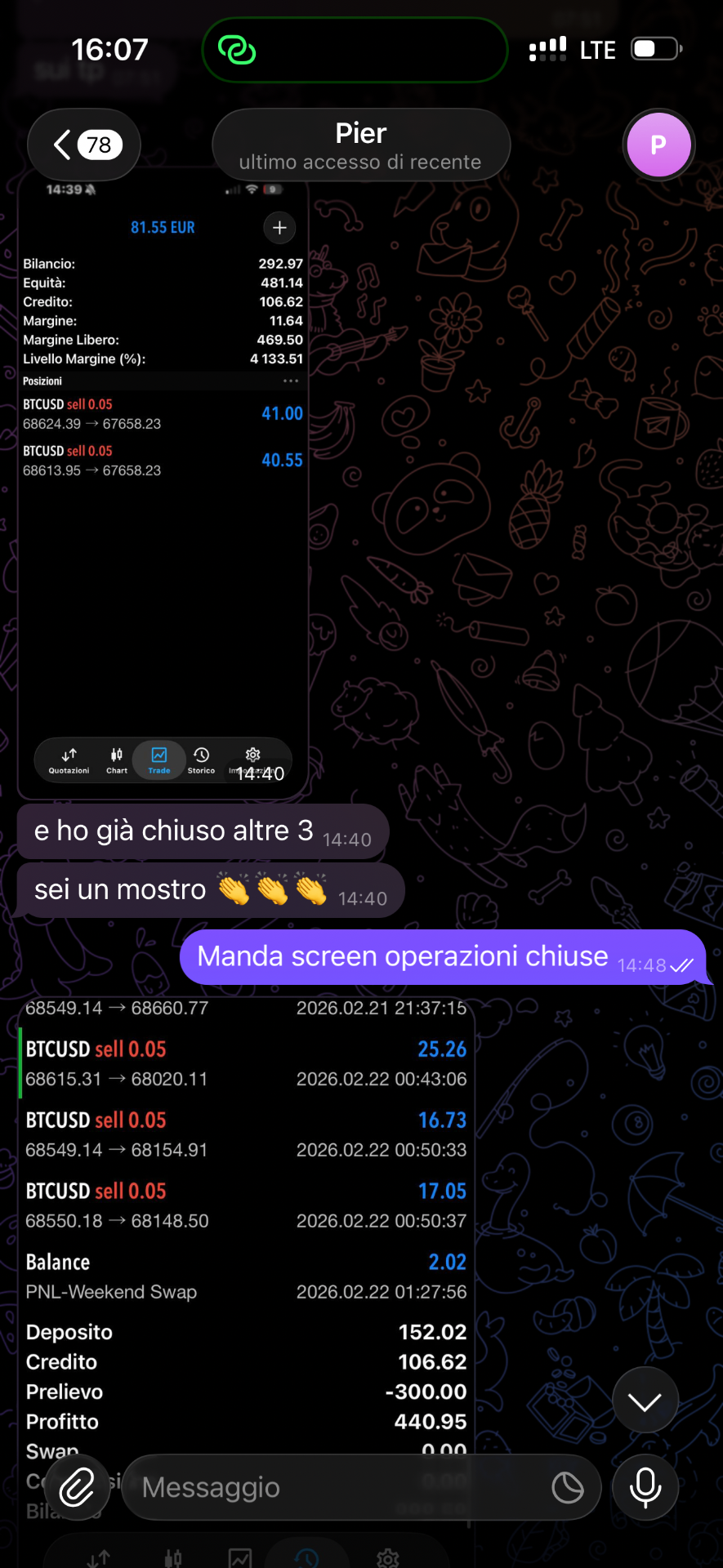Open Pier's chat info header
This screenshot has height=1568, width=723.
pyautogui.click(x=361, y=145)
